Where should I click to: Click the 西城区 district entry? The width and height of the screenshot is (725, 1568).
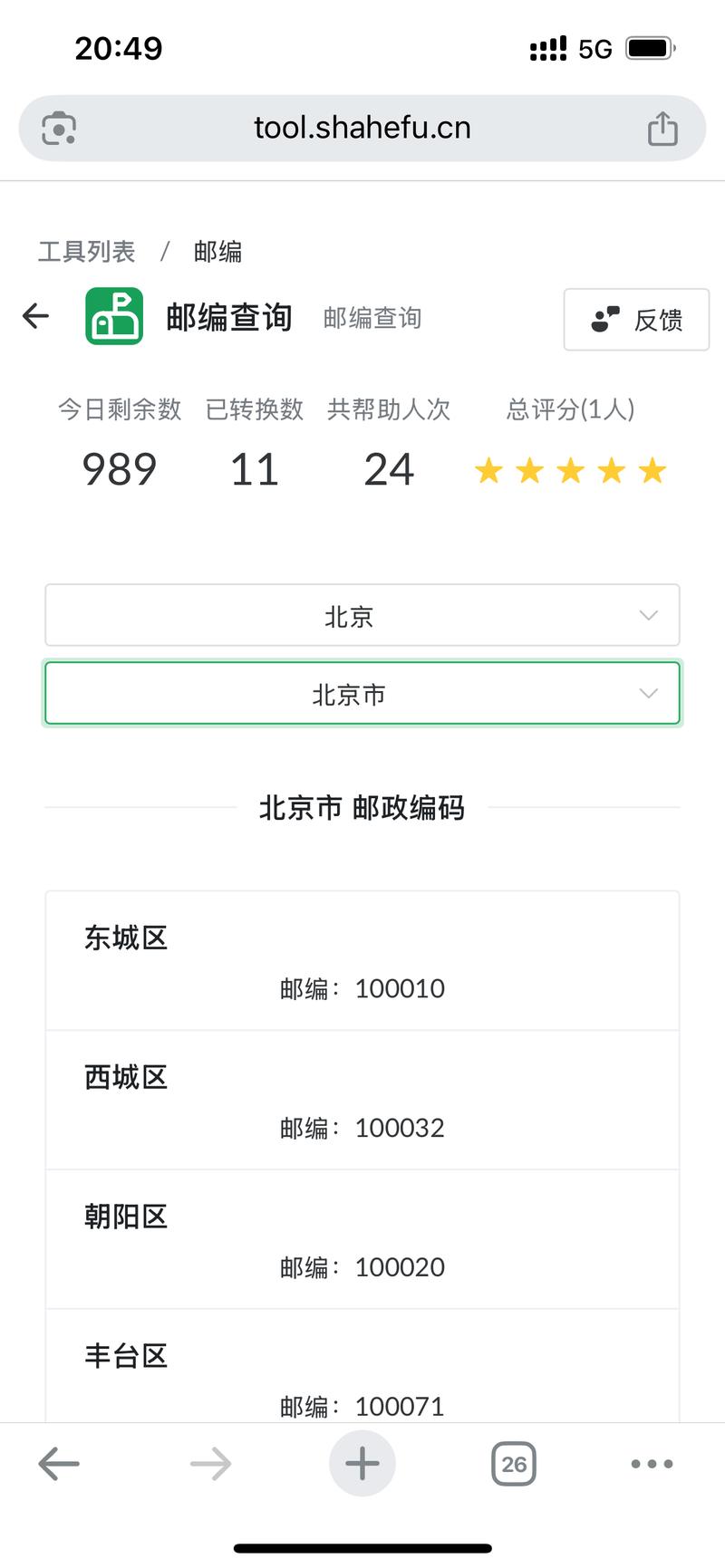point(362,1100)
